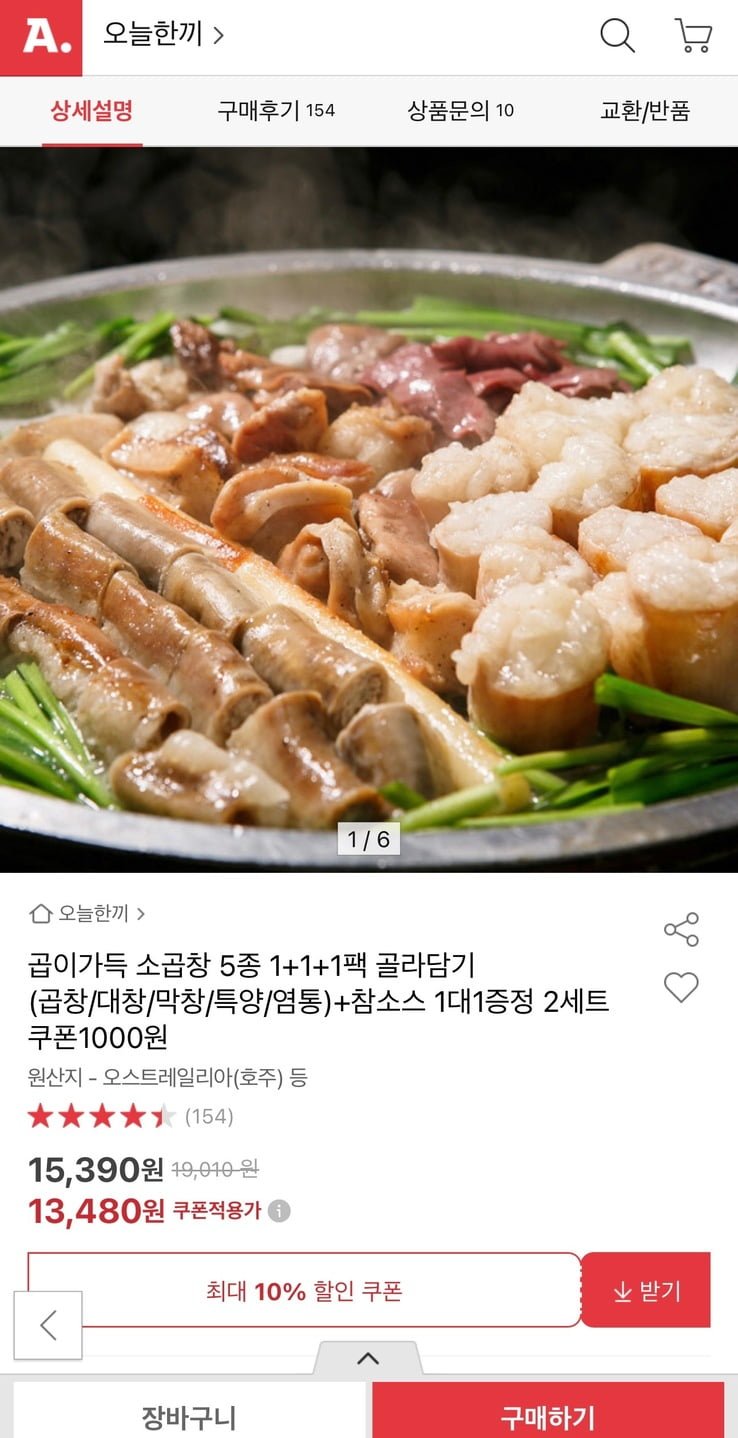
Task: Open the 오늘한끼 store link in header
Action: (x=163, y=35)
